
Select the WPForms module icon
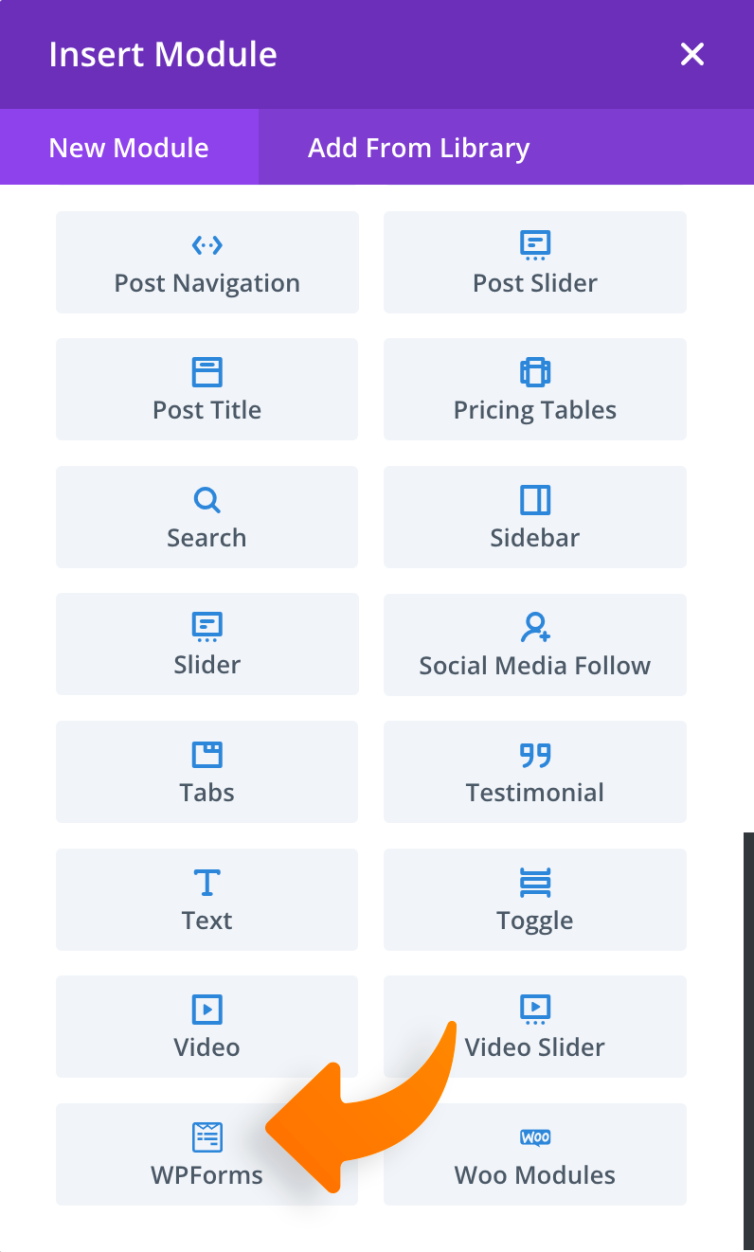(x=206, y=1136)
